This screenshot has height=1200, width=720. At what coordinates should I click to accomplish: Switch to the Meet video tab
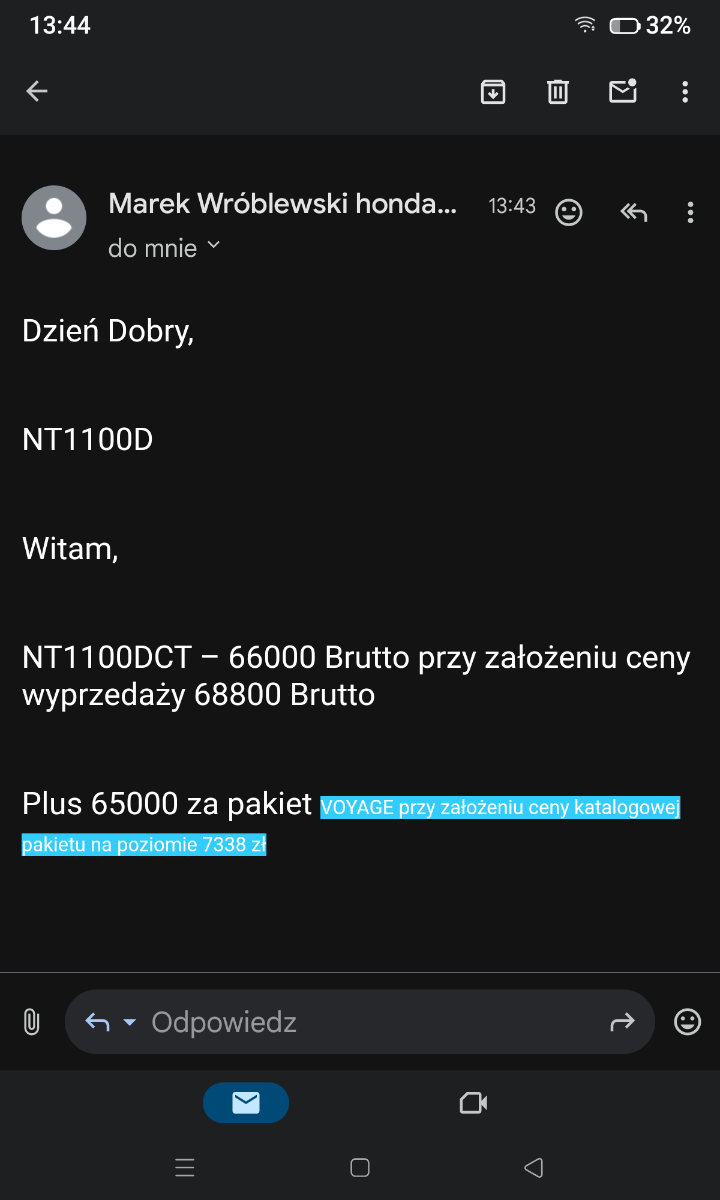pos(473,1103)
